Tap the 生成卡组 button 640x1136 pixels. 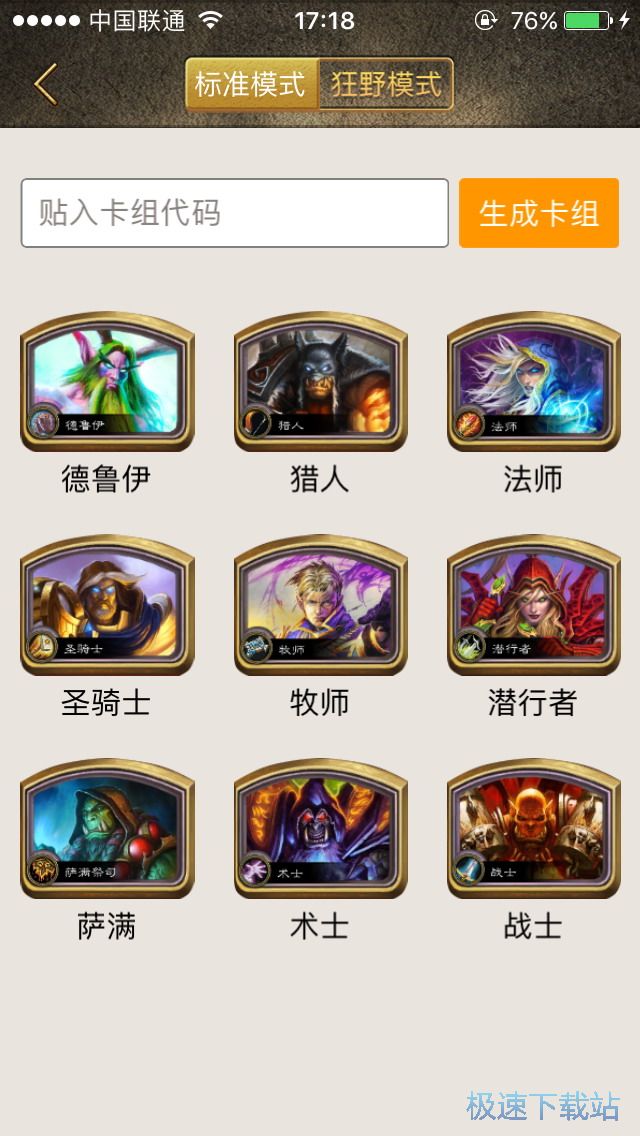(539, 213)
